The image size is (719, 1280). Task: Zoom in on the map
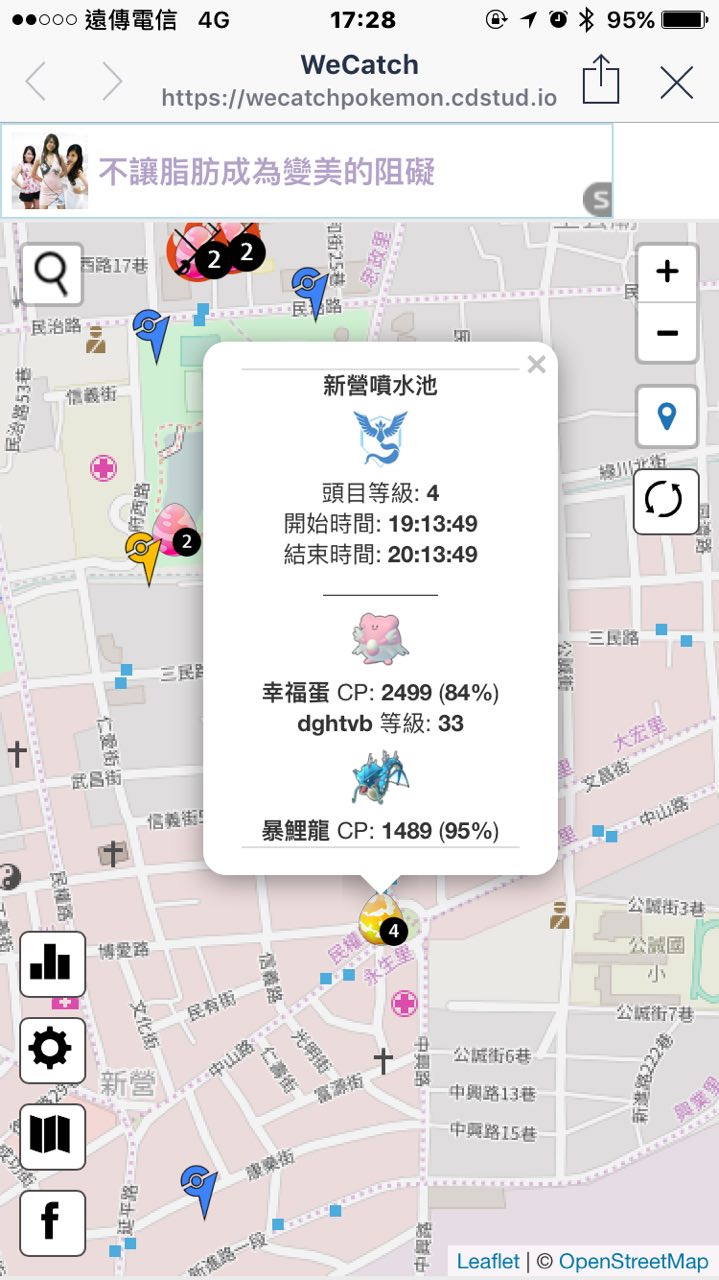[667, 271]
